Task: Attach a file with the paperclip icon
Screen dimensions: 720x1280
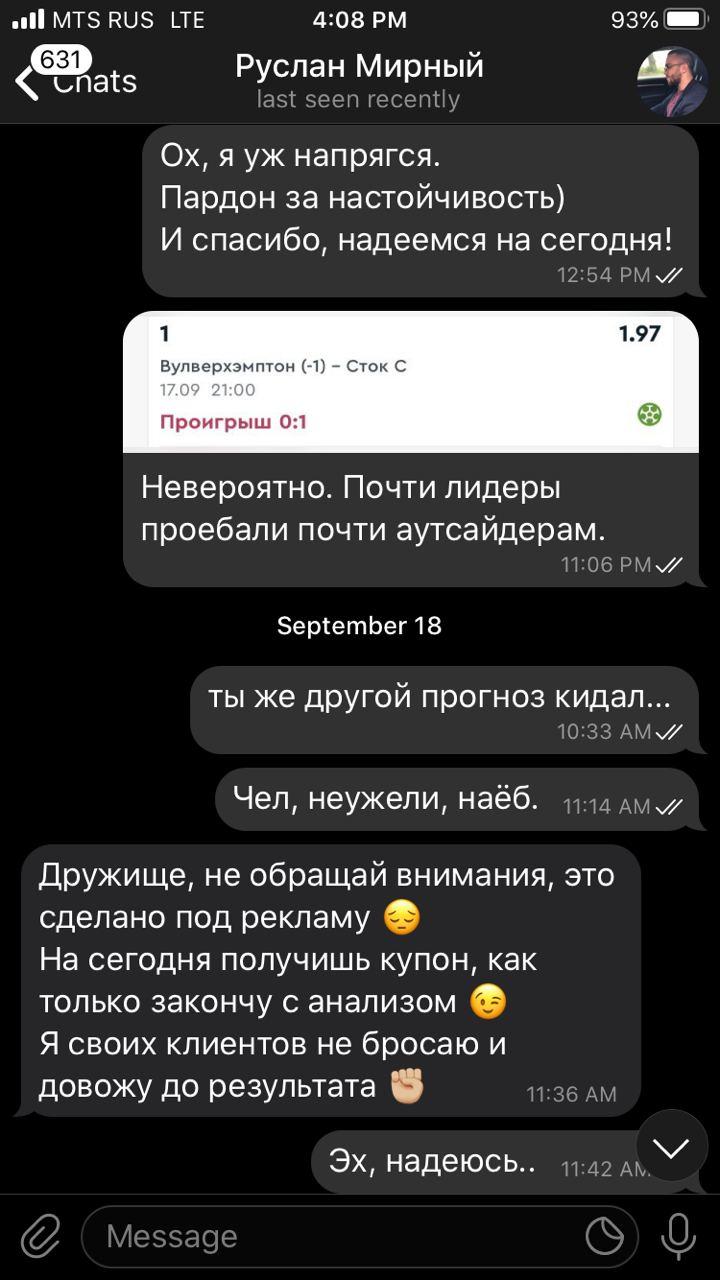Action: click(41, 1237)
